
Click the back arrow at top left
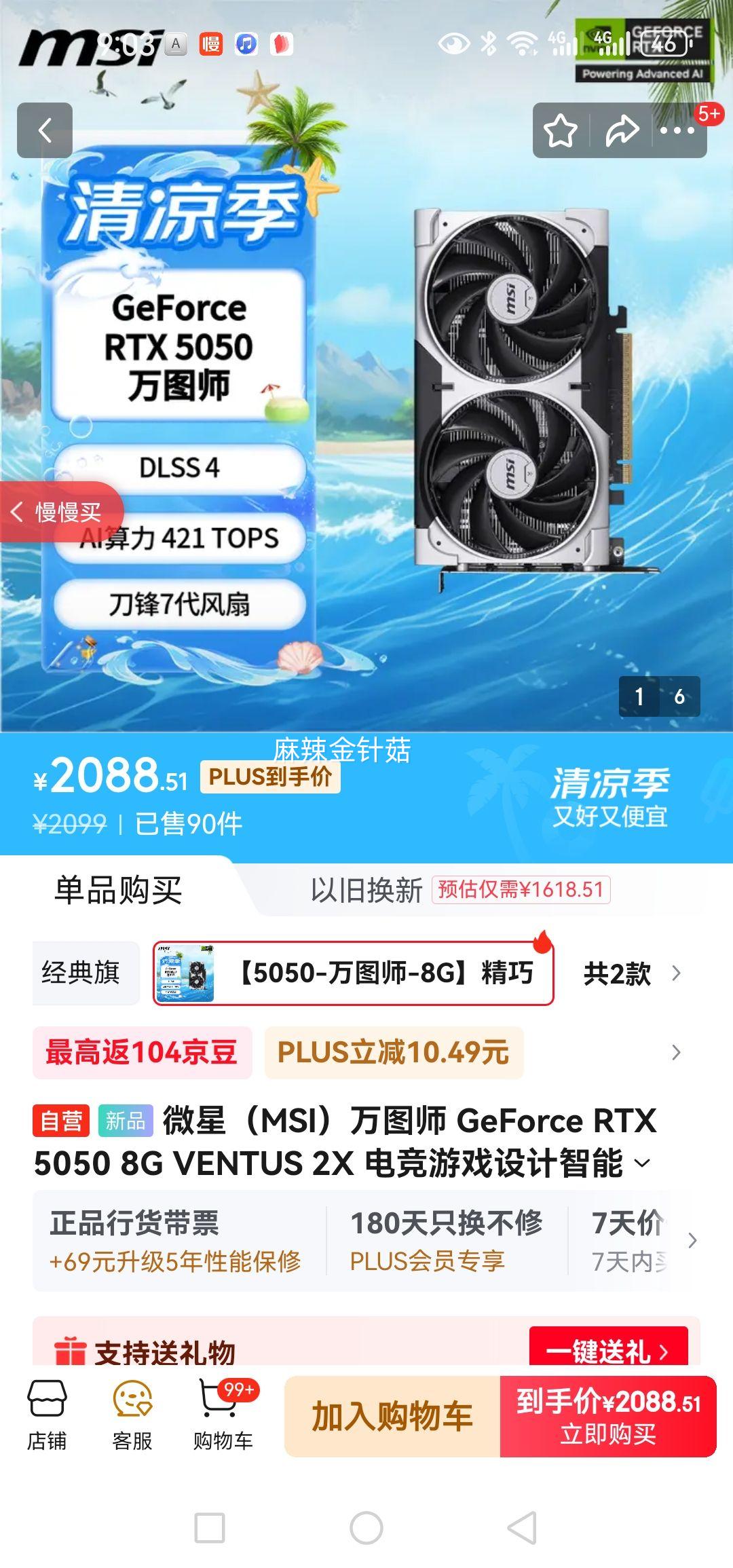pos(44,132)
